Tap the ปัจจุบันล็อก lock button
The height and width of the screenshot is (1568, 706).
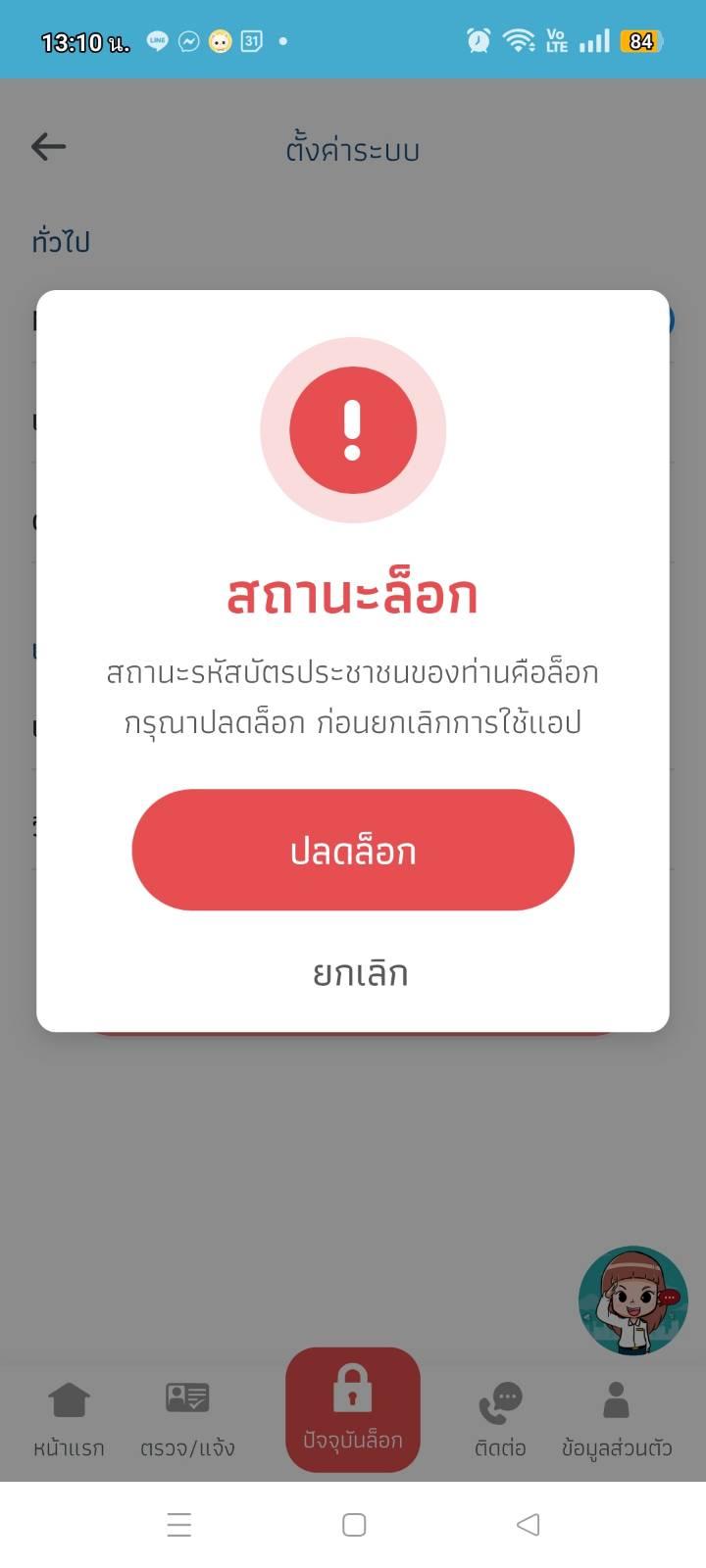(353, 1409)
